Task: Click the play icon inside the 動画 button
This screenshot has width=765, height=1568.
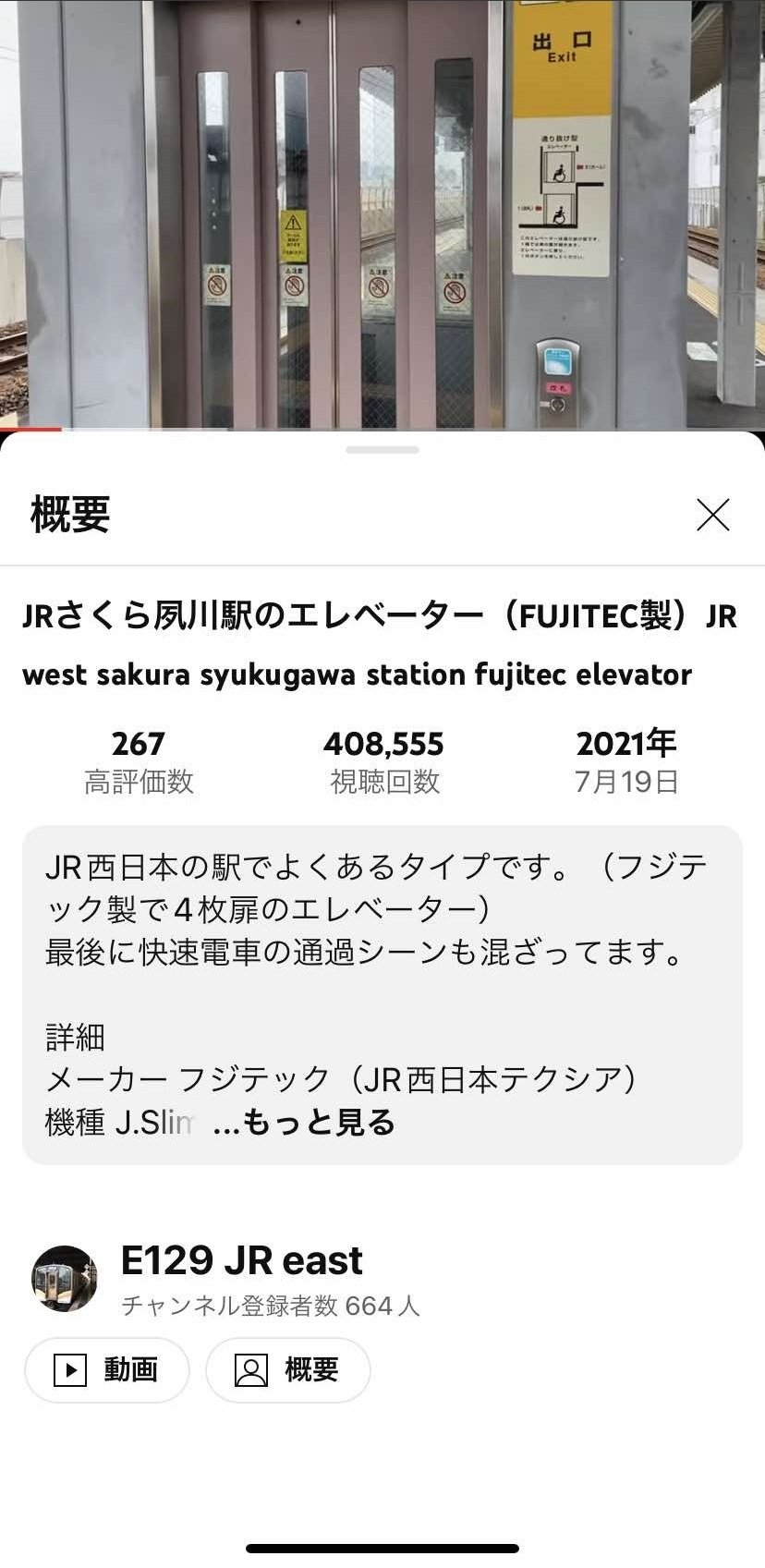Action: click(69, 1371)
